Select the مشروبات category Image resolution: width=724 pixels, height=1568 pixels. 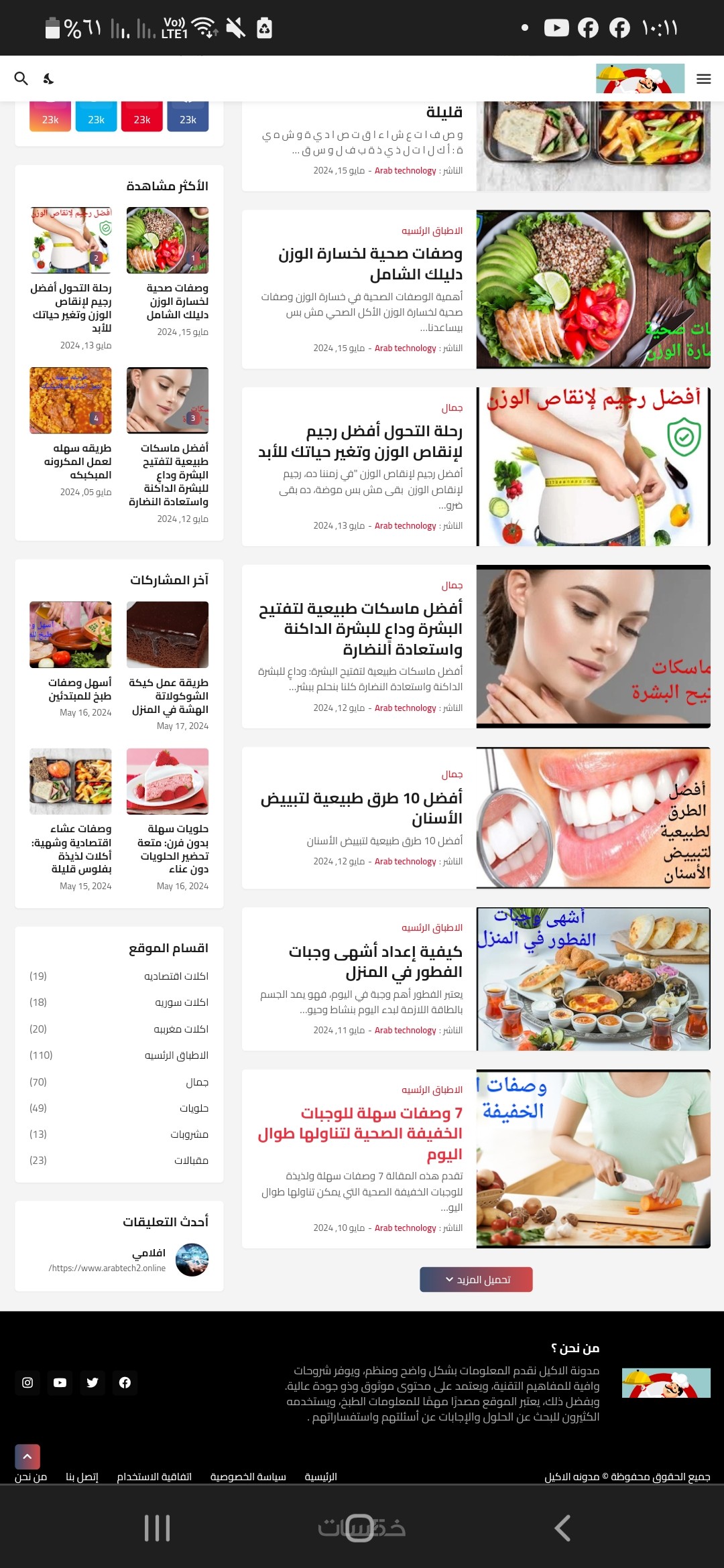189,1134
